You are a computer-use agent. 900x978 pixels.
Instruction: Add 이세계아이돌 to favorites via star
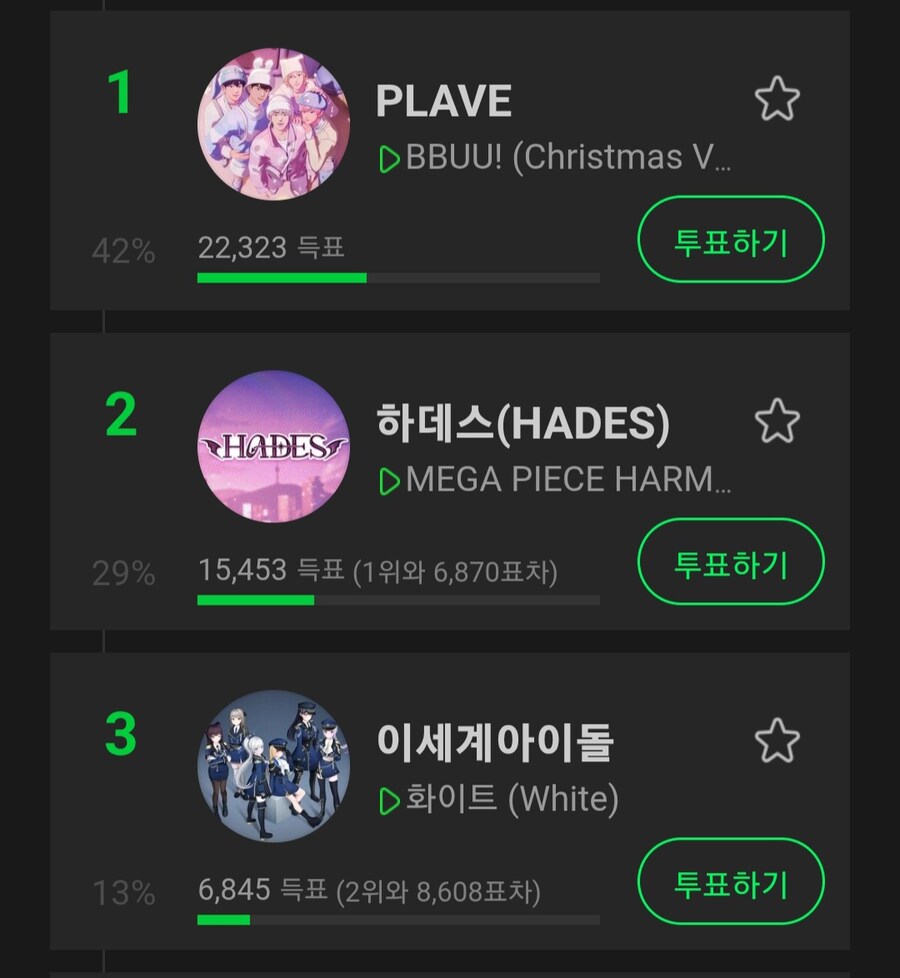[x=777, y=741]
